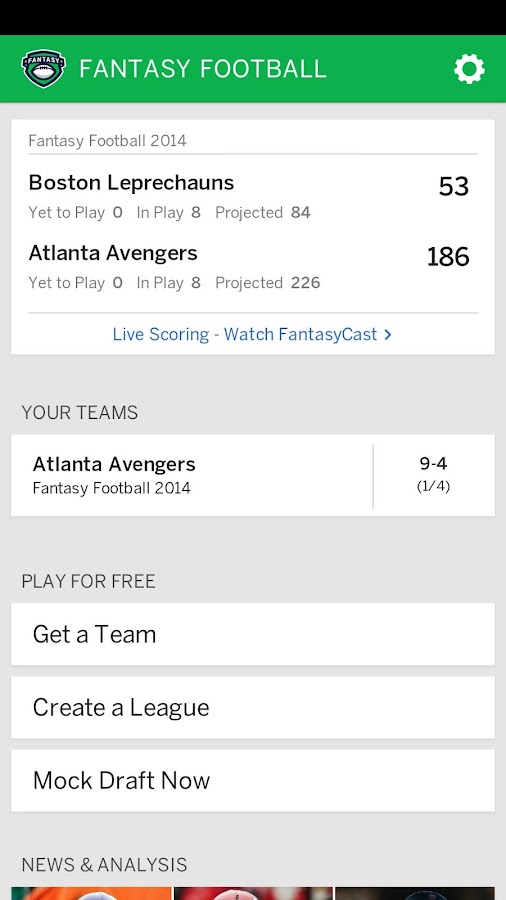
Task: Open Live Scoring - Watch FantasyCast link
Action: [x=252, y=334]
